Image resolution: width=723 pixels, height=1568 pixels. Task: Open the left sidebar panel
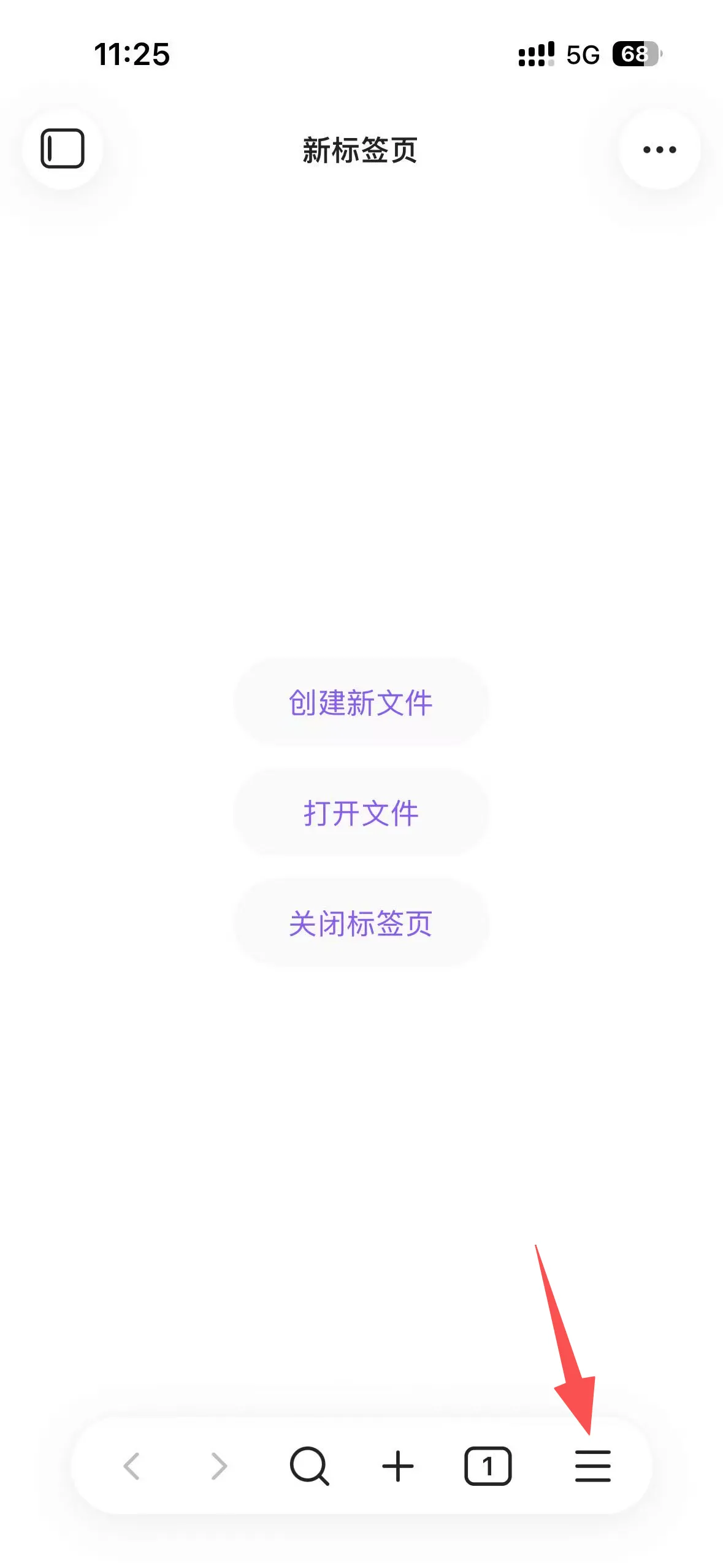pyautogui.click(x=63, y=148)
